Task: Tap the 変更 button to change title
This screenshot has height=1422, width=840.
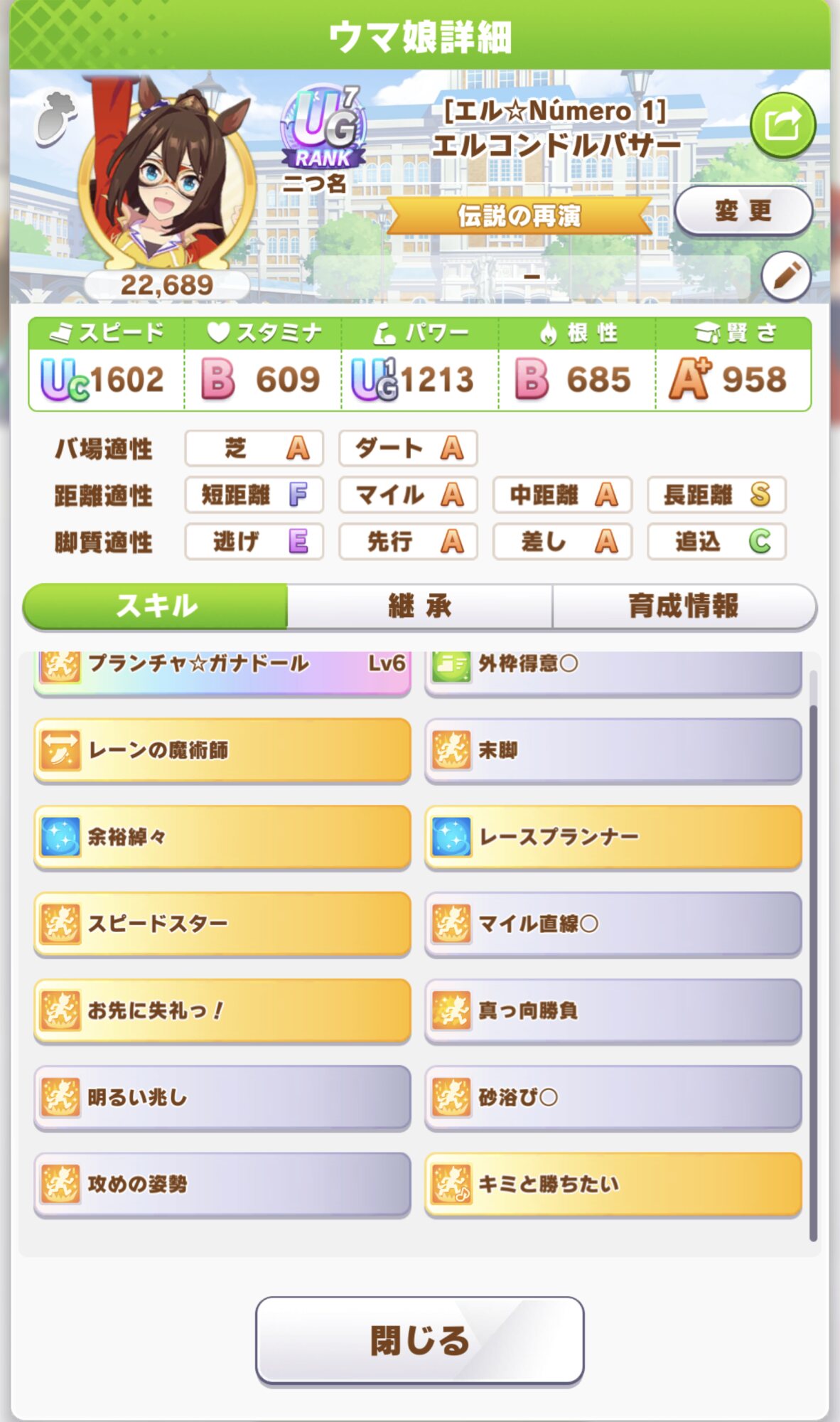Action: click(x=743, y=210)
